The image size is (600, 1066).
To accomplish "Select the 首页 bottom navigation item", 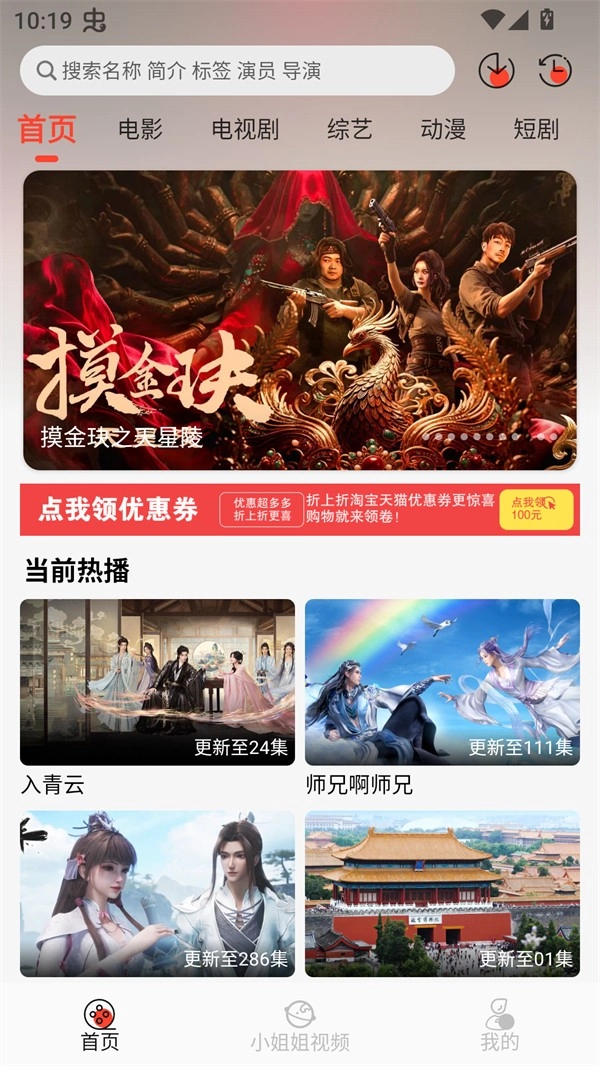I will 100,1026.
